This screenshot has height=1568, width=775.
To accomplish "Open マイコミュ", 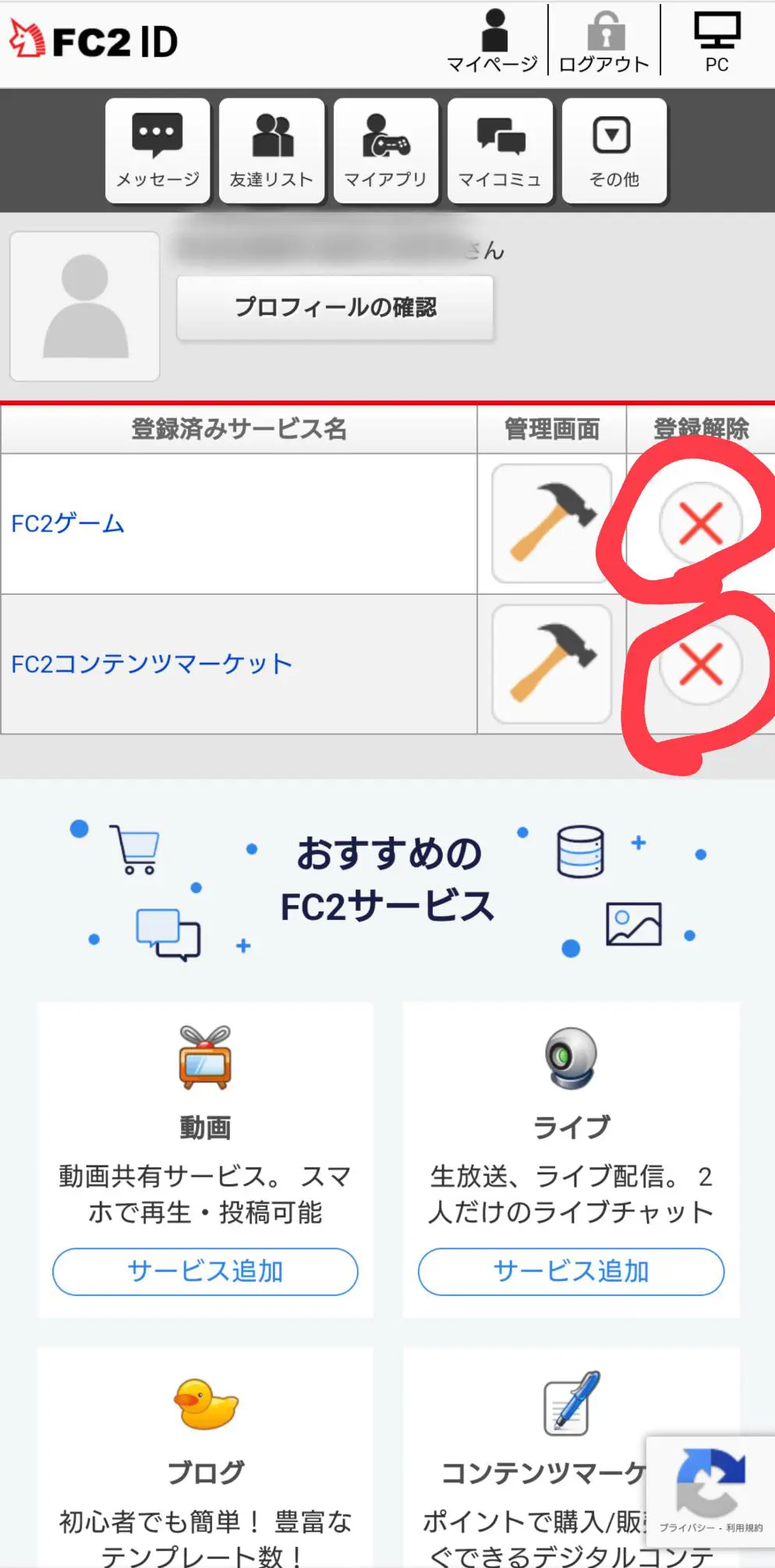I will 500,150.
